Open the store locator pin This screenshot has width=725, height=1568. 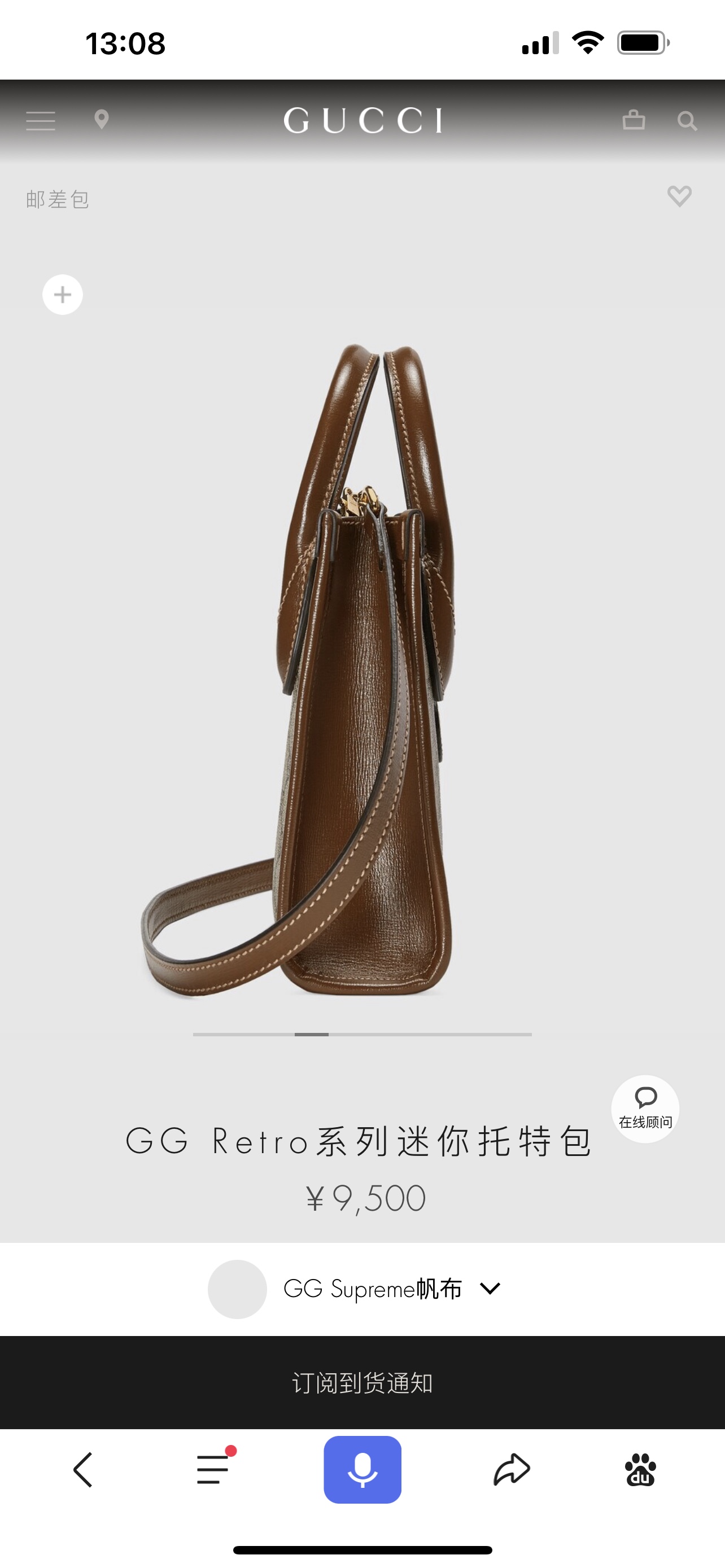click(102, 119)
